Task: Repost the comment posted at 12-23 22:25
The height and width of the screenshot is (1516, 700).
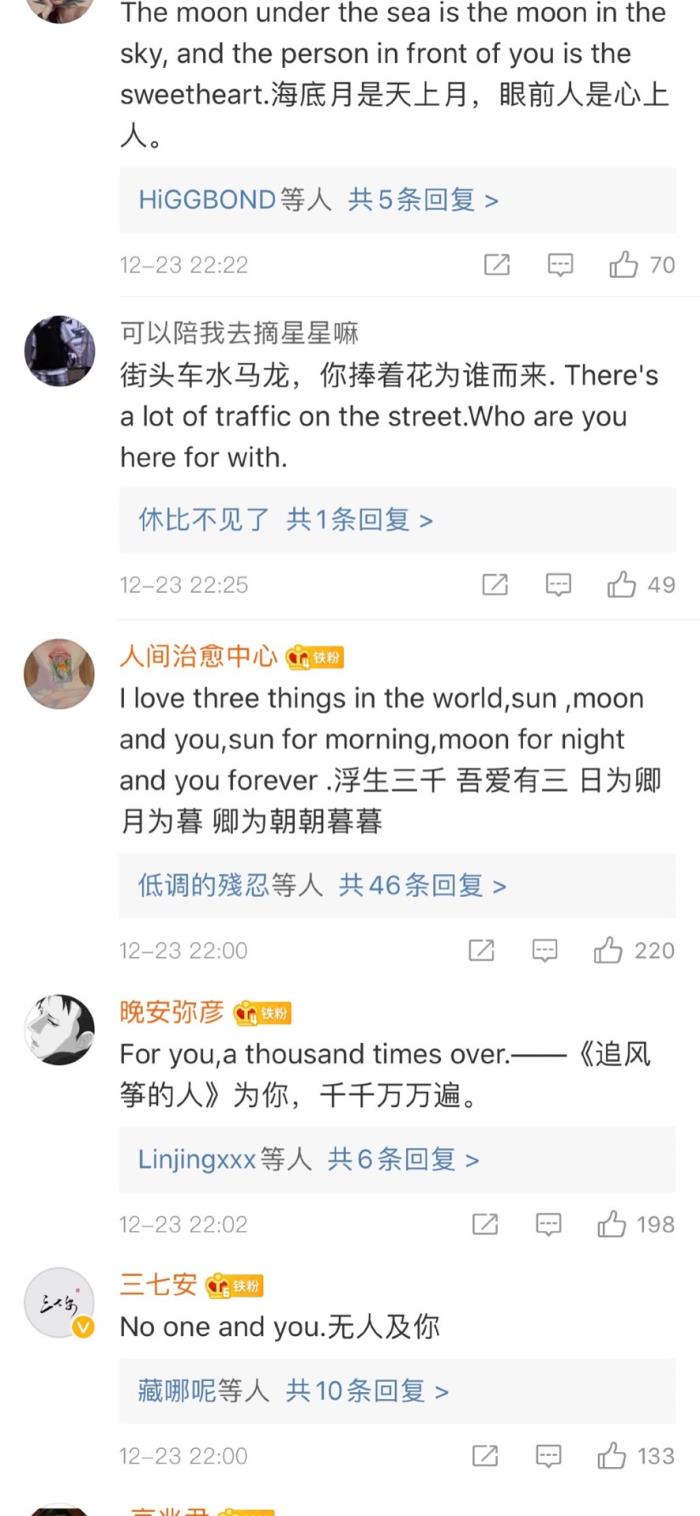Action: coord(495,585)
